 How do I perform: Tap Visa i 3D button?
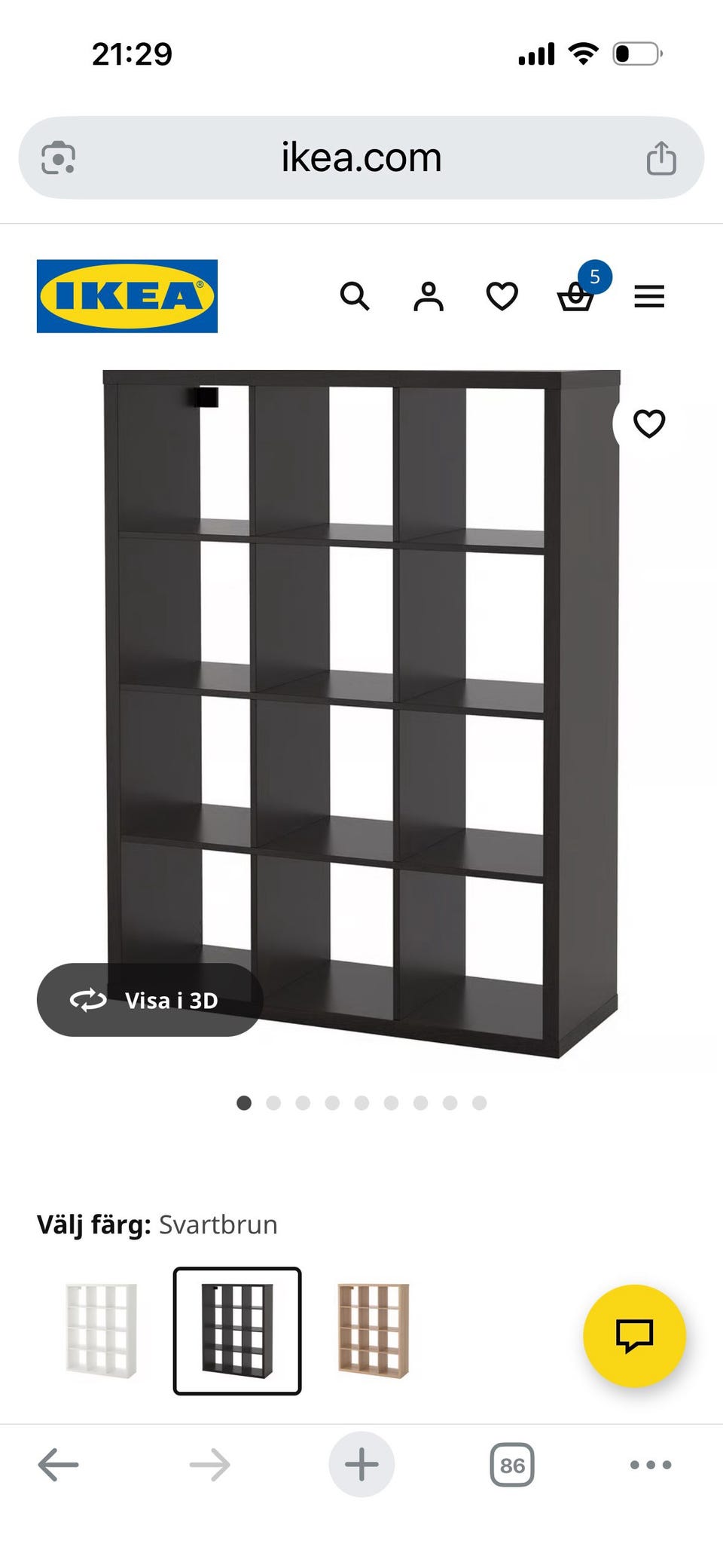click(150, 1000)
